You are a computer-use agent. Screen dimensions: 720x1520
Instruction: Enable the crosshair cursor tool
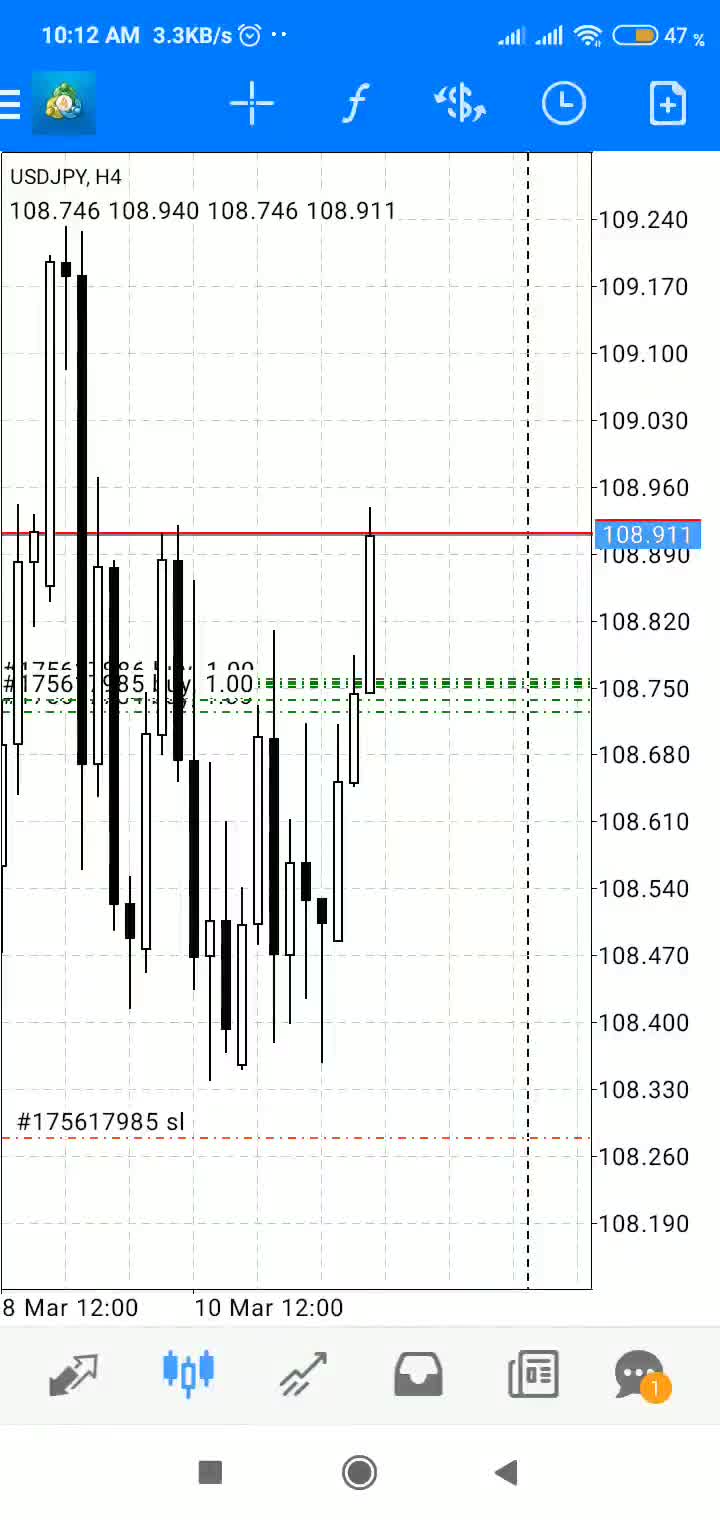click(x=251, y=103)
